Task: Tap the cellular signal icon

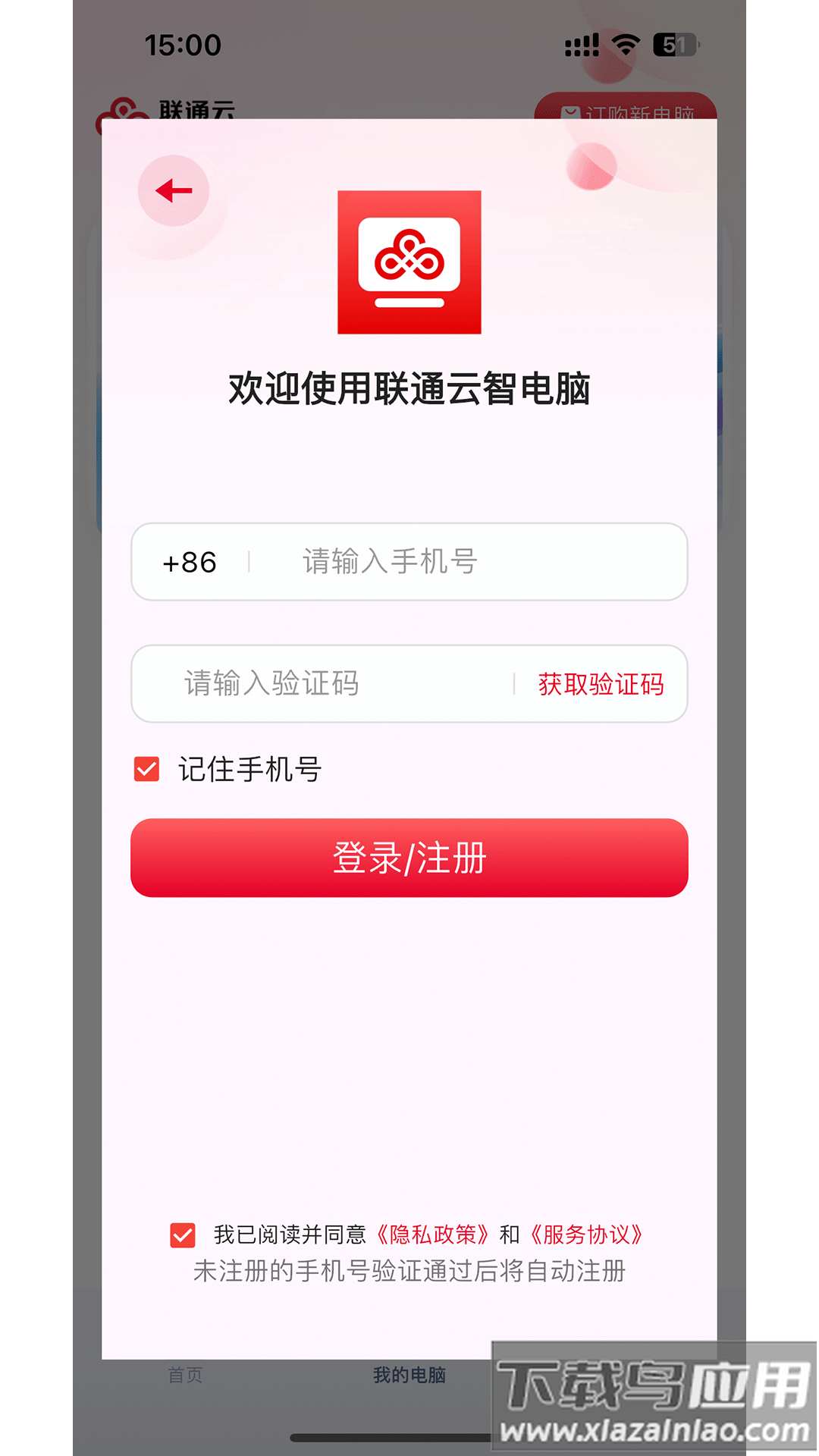Action: pyautogui.click(x=581, y=45)
